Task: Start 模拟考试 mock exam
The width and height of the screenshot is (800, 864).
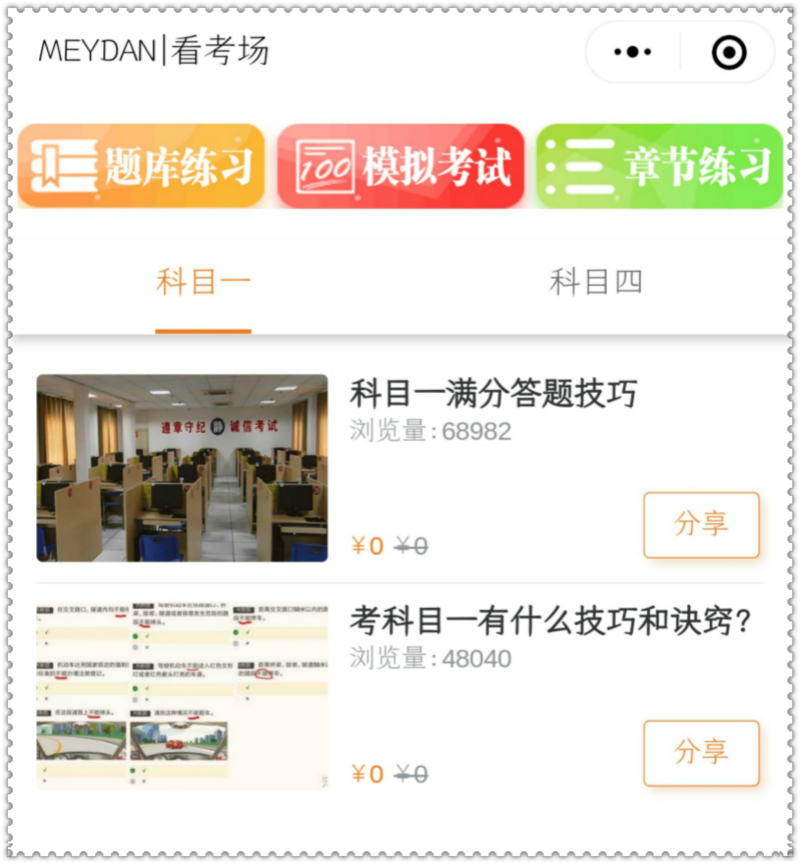Action: click(400, 166)
